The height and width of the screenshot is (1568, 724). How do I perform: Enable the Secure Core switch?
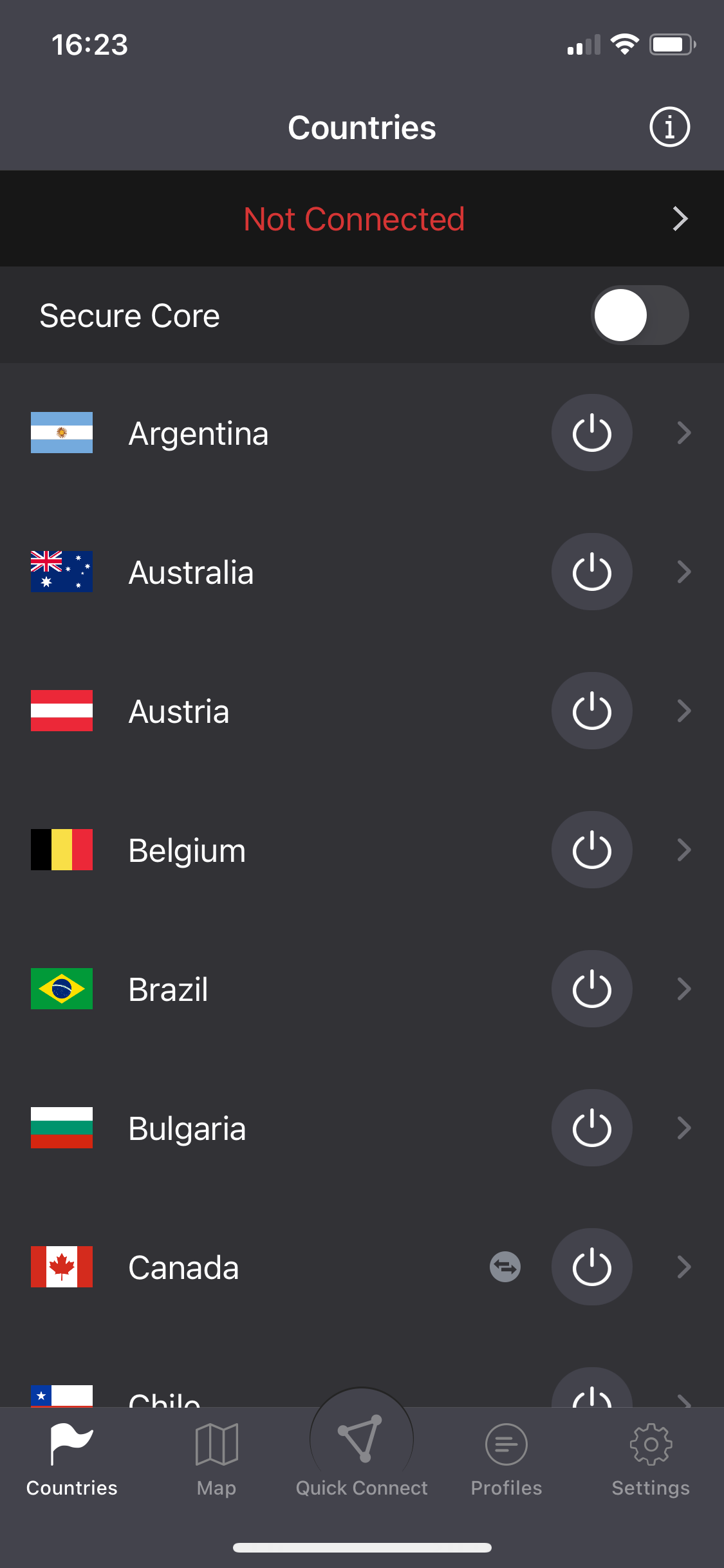[x=640, y=315]
